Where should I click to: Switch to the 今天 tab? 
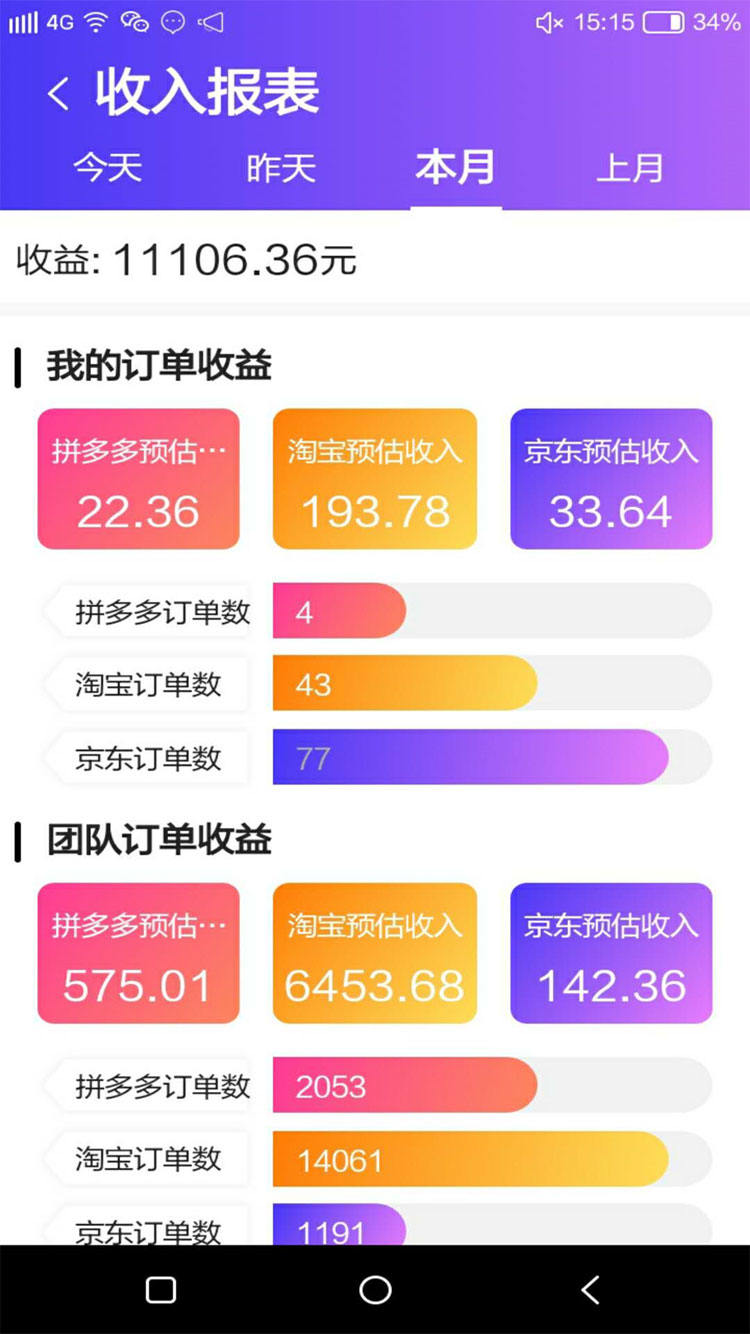108,167
